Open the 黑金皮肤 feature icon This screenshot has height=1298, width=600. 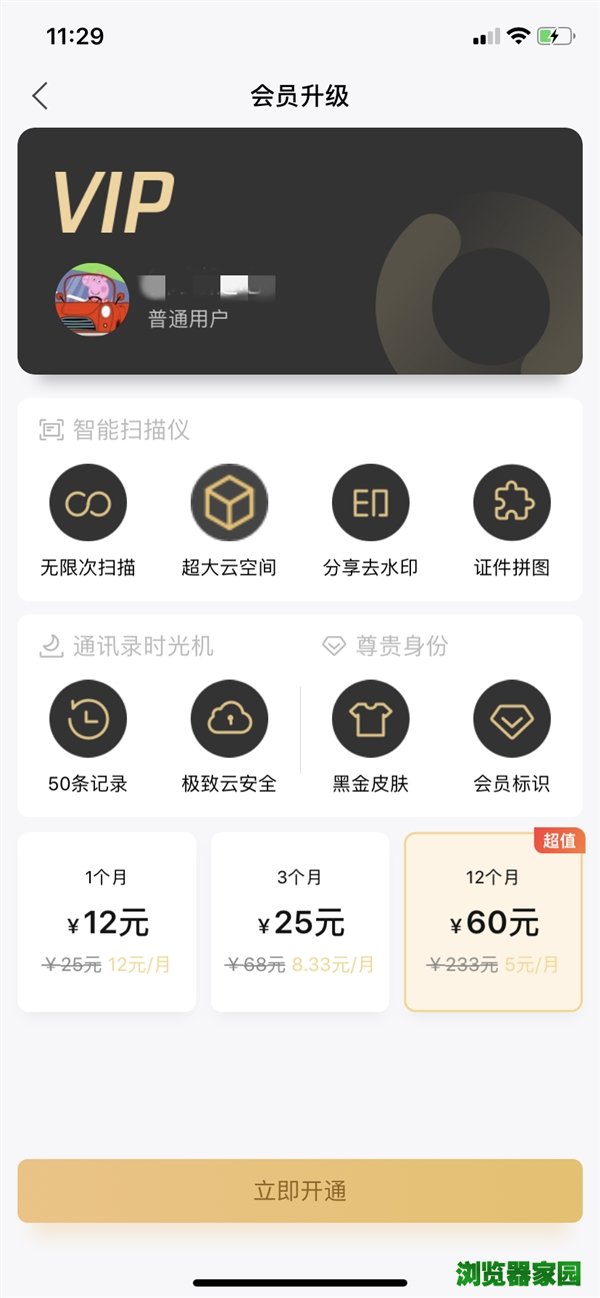370,719
